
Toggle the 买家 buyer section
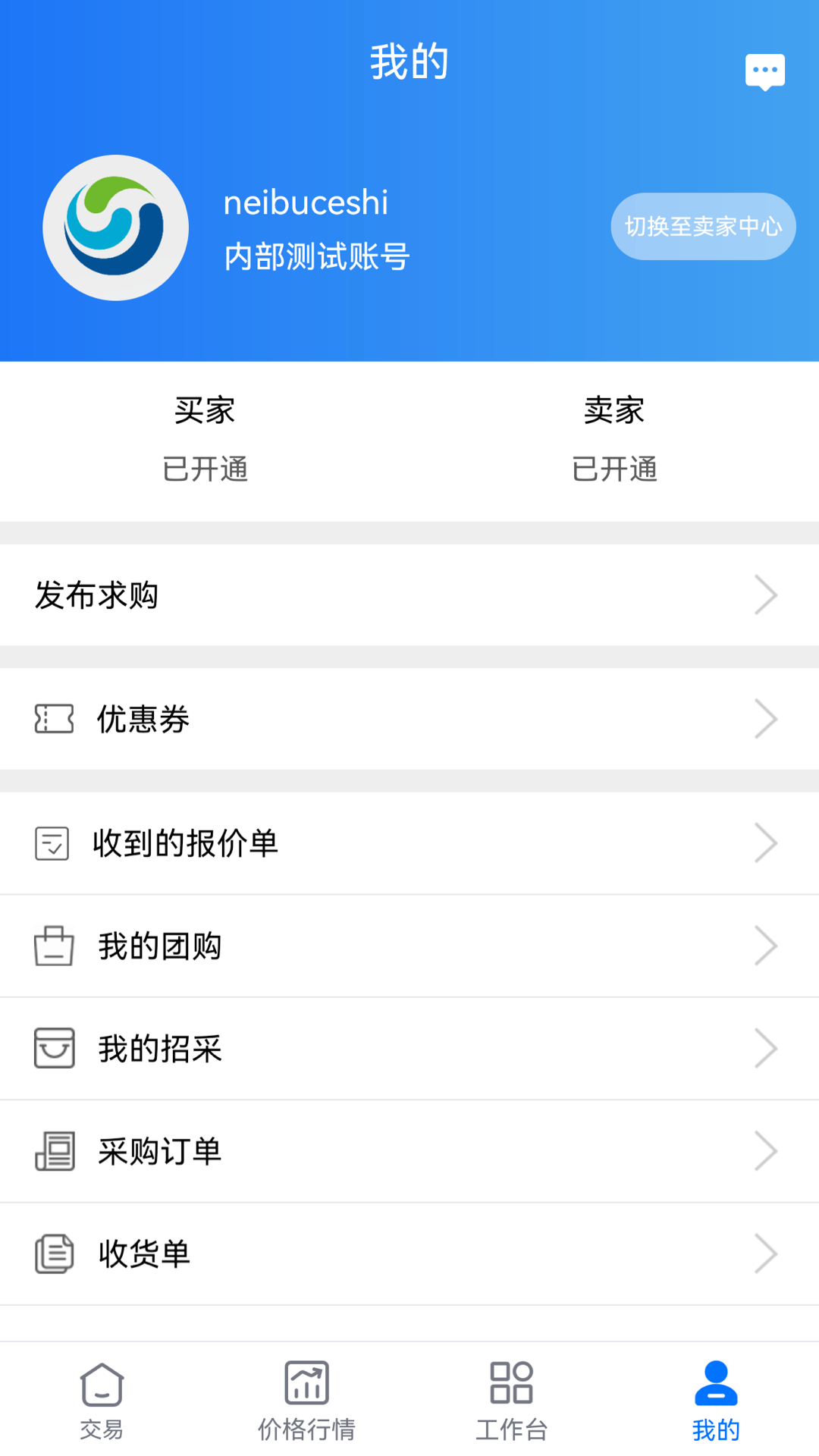(204, 410)
